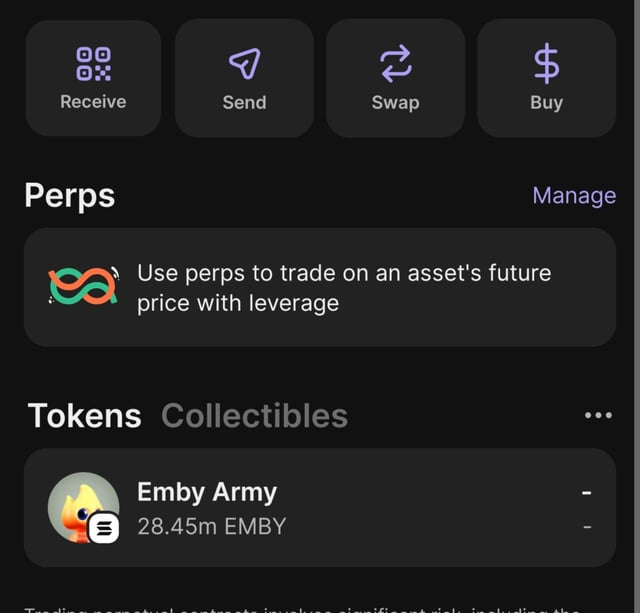Tap the Receive button

point(93,79)
